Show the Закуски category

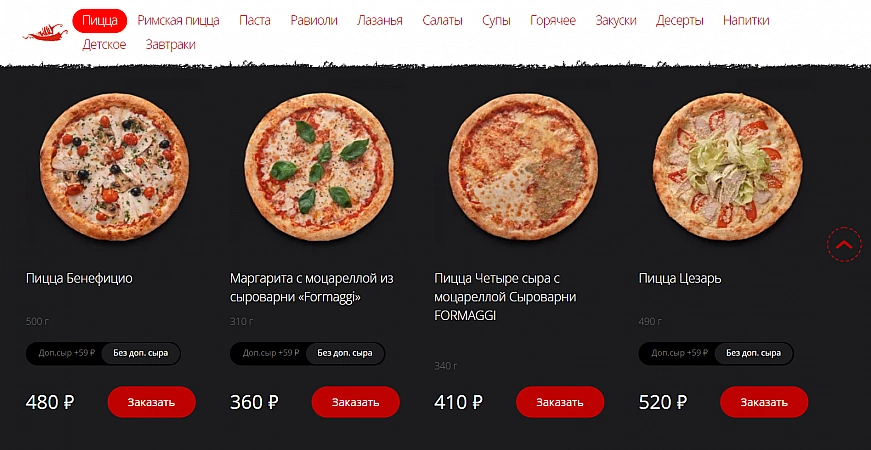(x=616, y=20)
